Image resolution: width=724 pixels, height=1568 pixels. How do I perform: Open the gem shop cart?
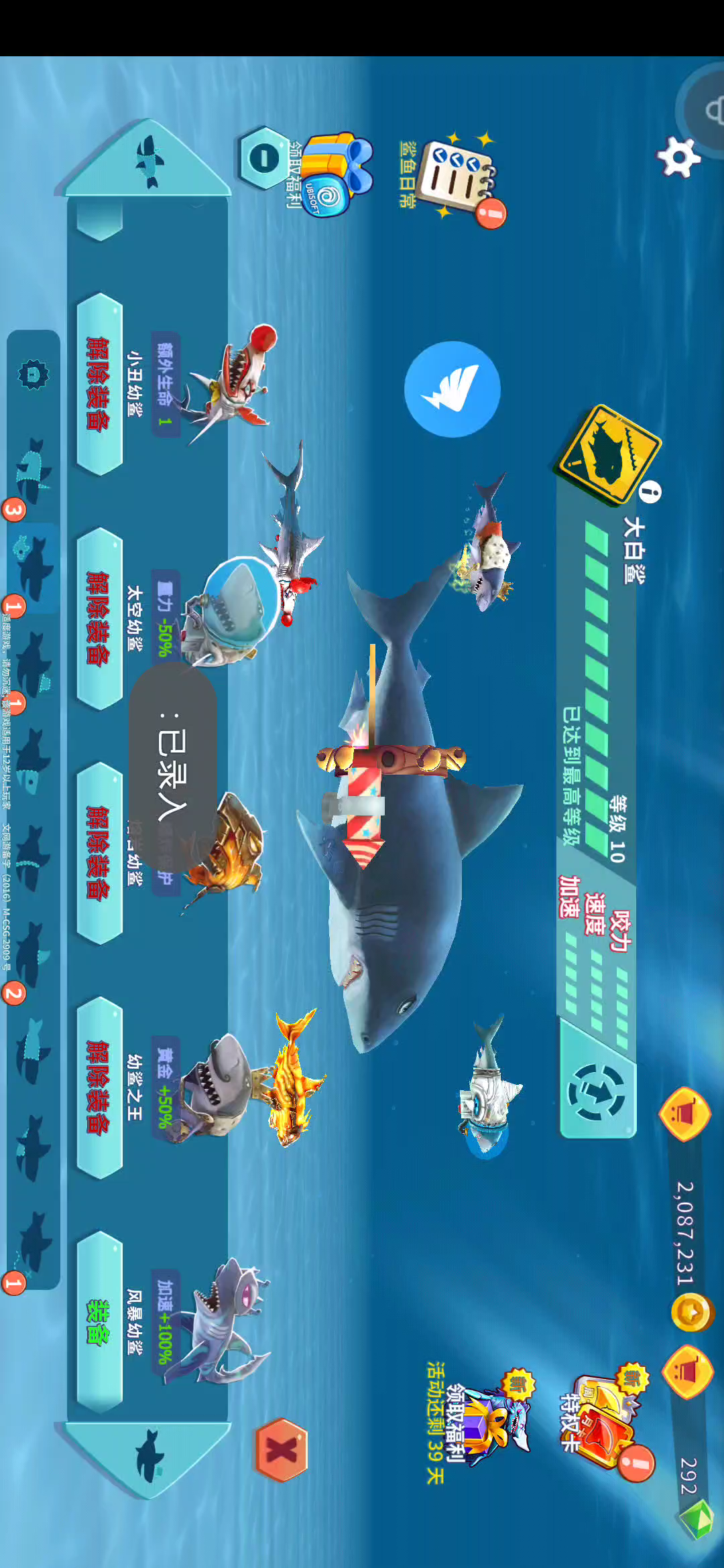[x=686, y=1372]
